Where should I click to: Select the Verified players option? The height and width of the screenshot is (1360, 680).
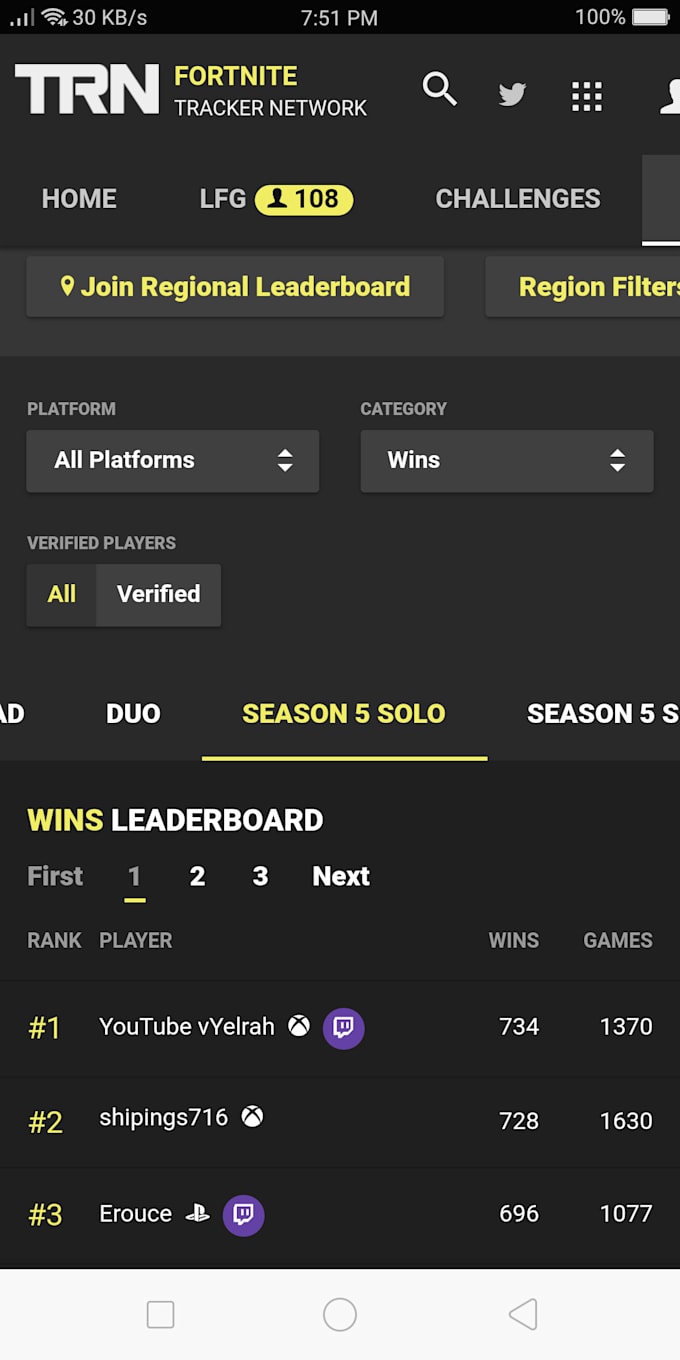coord(158,595)
